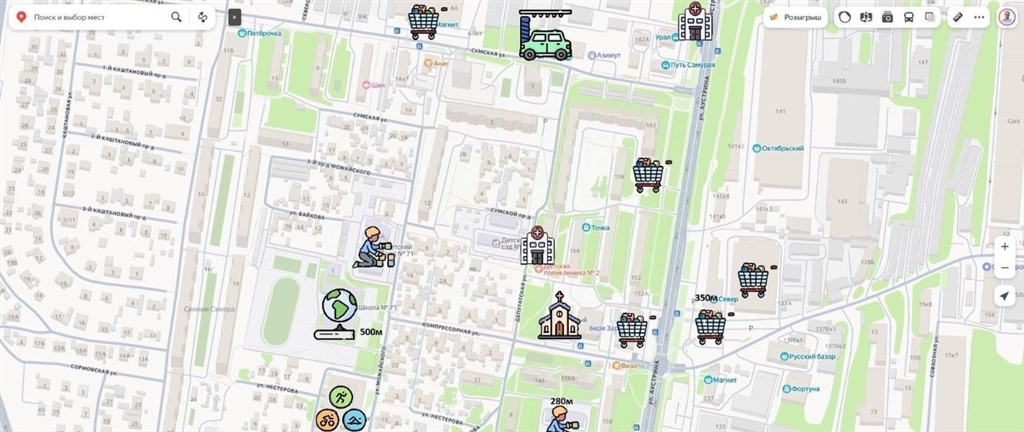Open the three-dots more menu
The width and height of the screenshot is (1024, 432).
point(977,17)
